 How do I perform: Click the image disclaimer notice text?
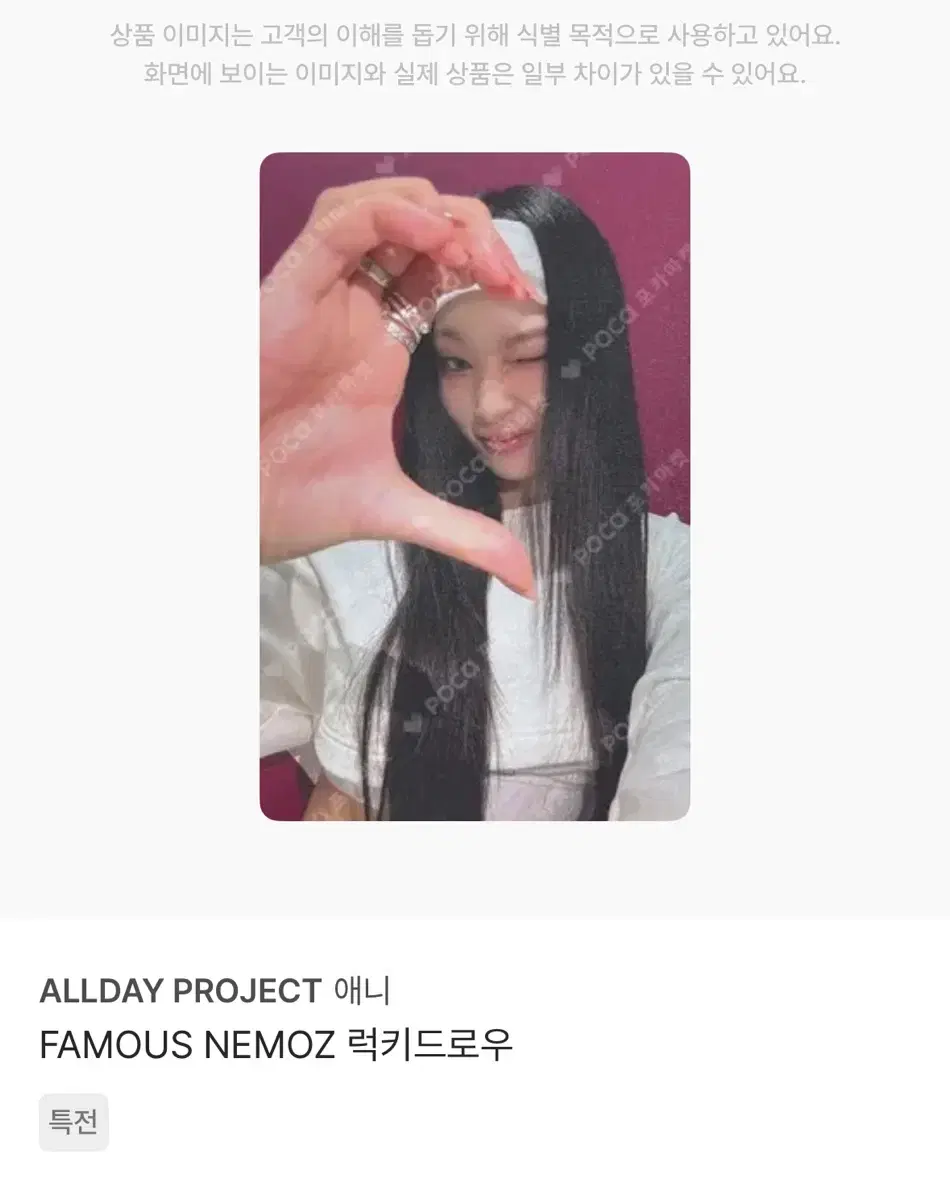coord(474,55)
